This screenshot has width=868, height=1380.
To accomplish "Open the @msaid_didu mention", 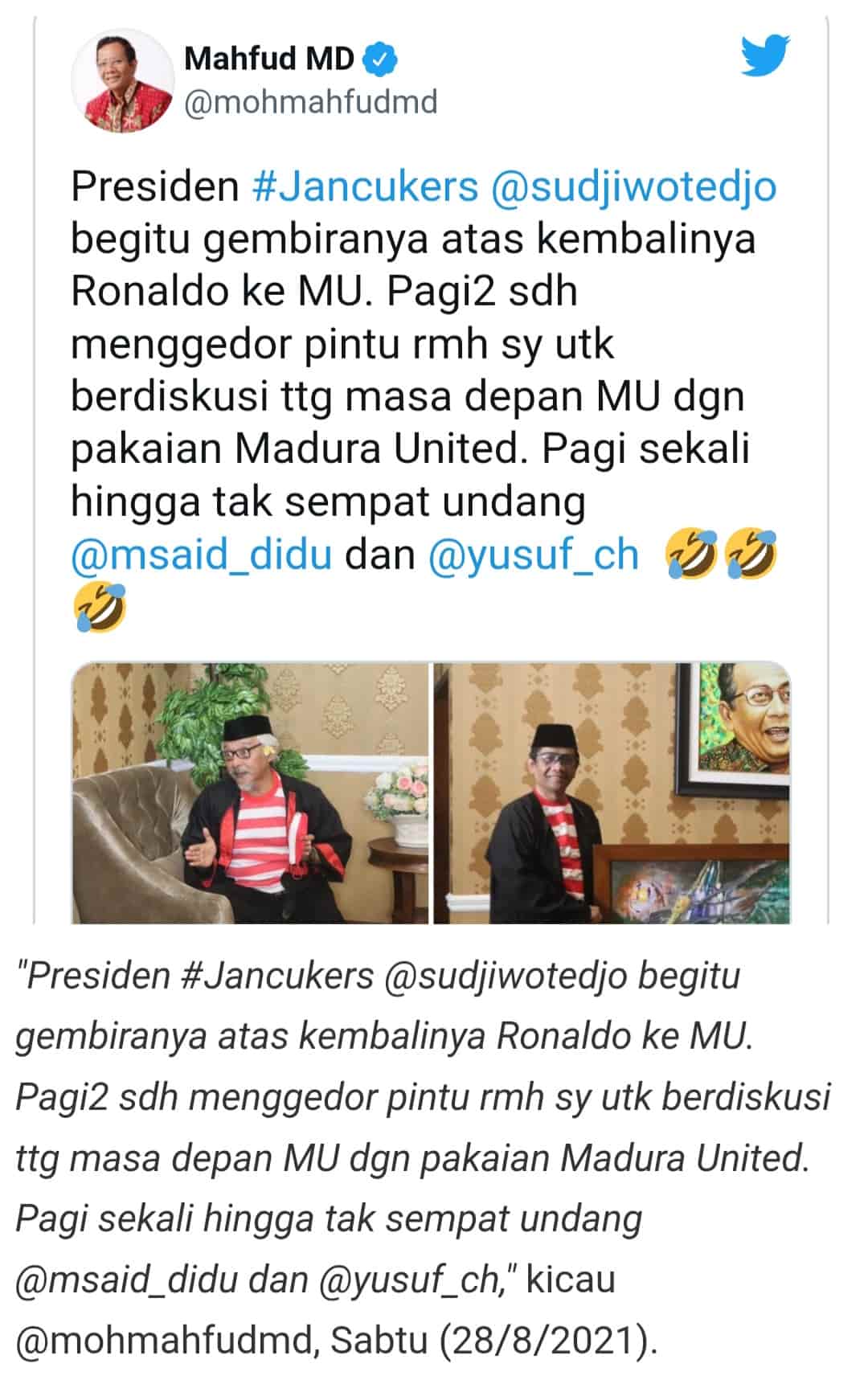I will (x=202, y=555).
